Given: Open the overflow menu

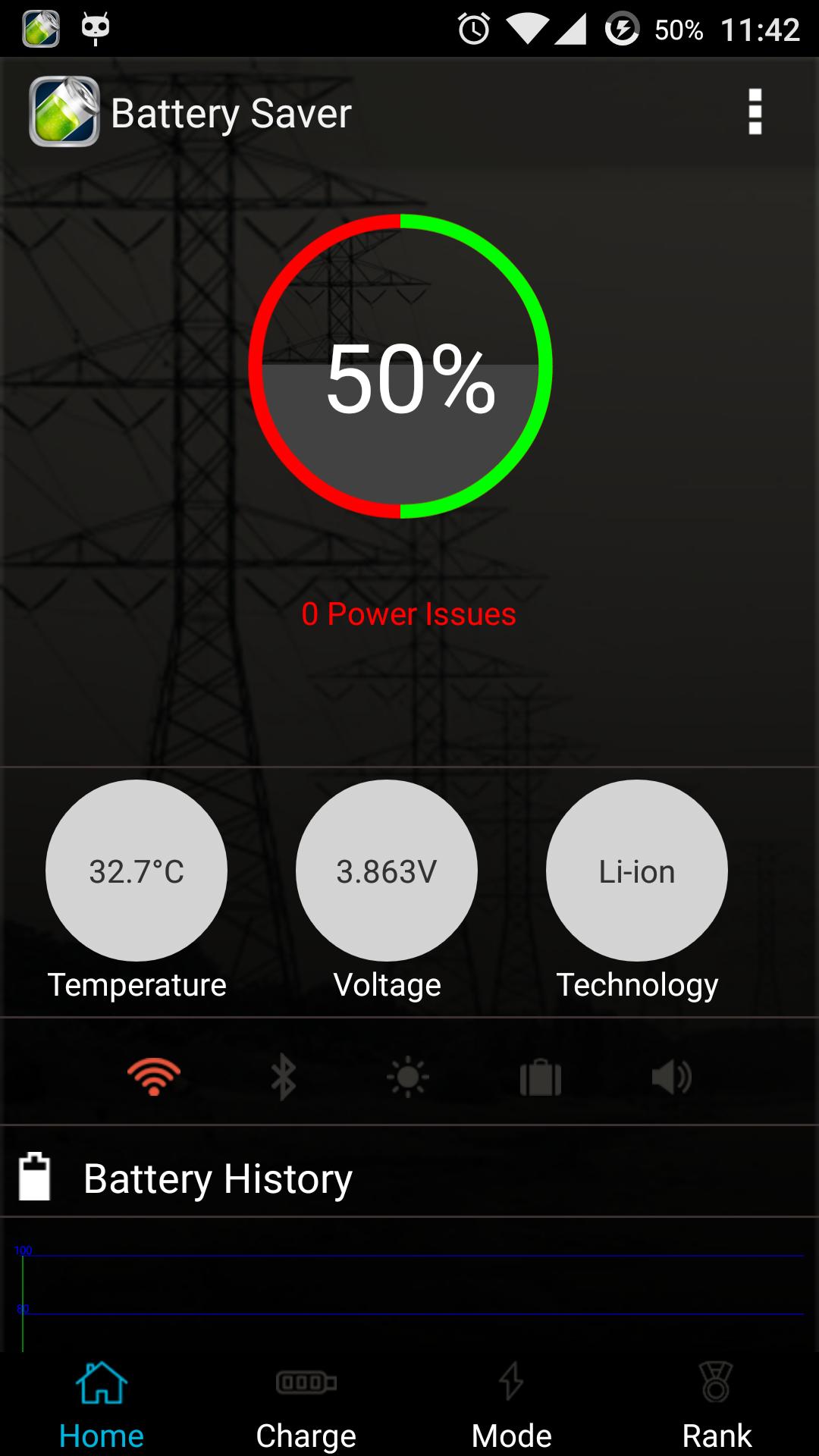Looking at the screenshot, I should point(755,112).
